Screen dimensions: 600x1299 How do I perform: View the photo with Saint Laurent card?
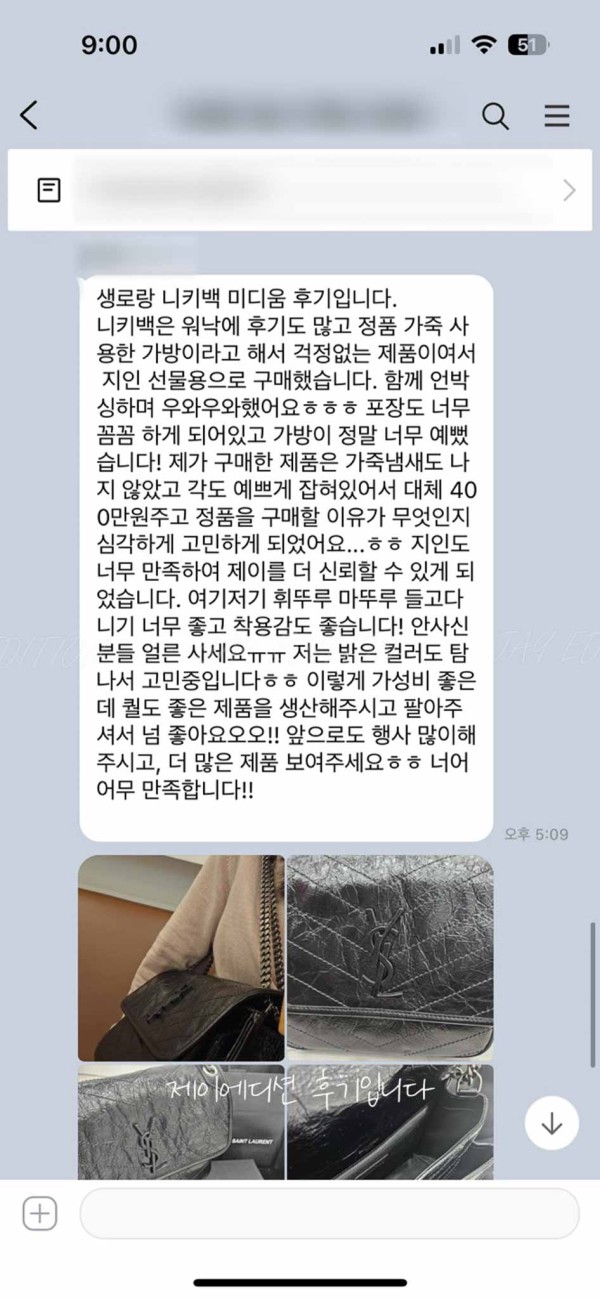click(181, 1123)
